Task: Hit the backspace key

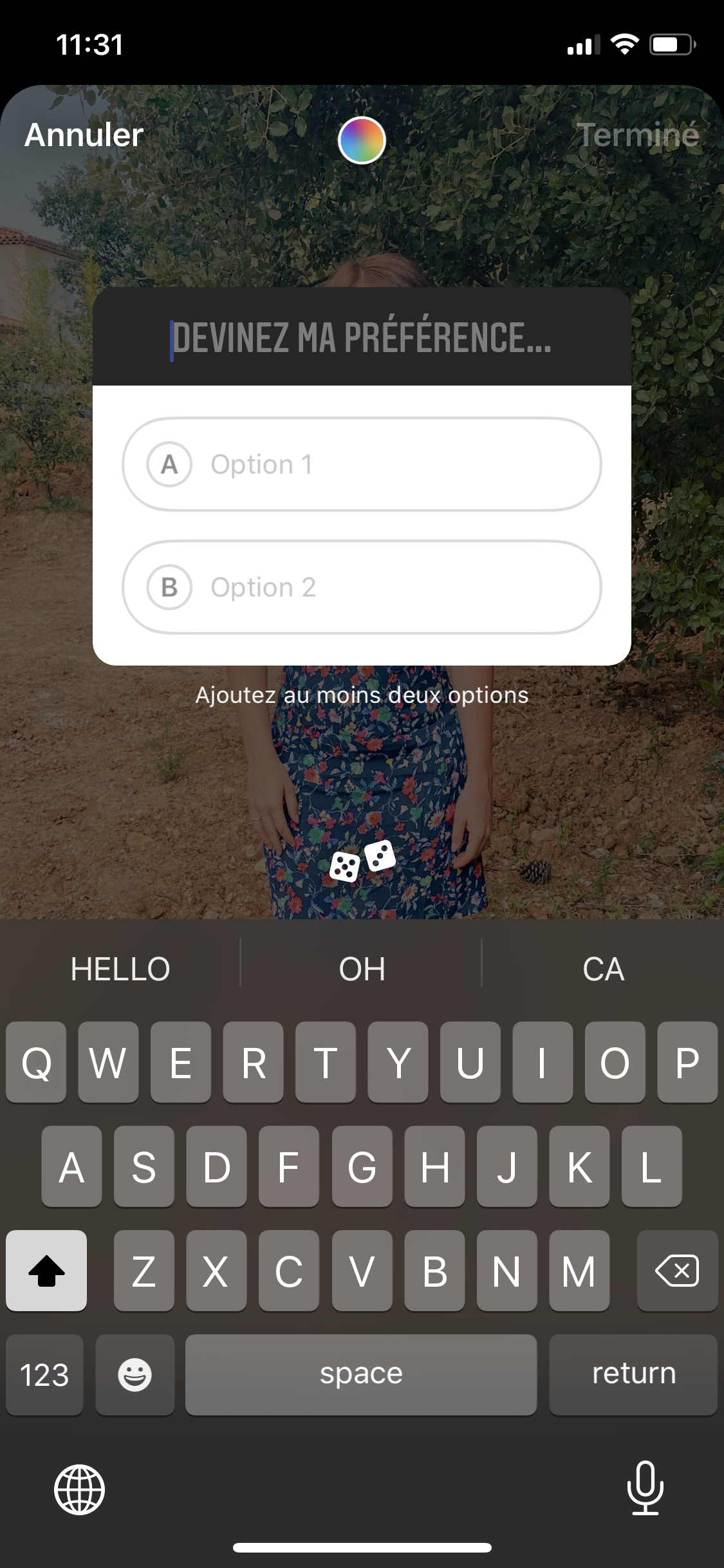Action: tap(677, 1271)
